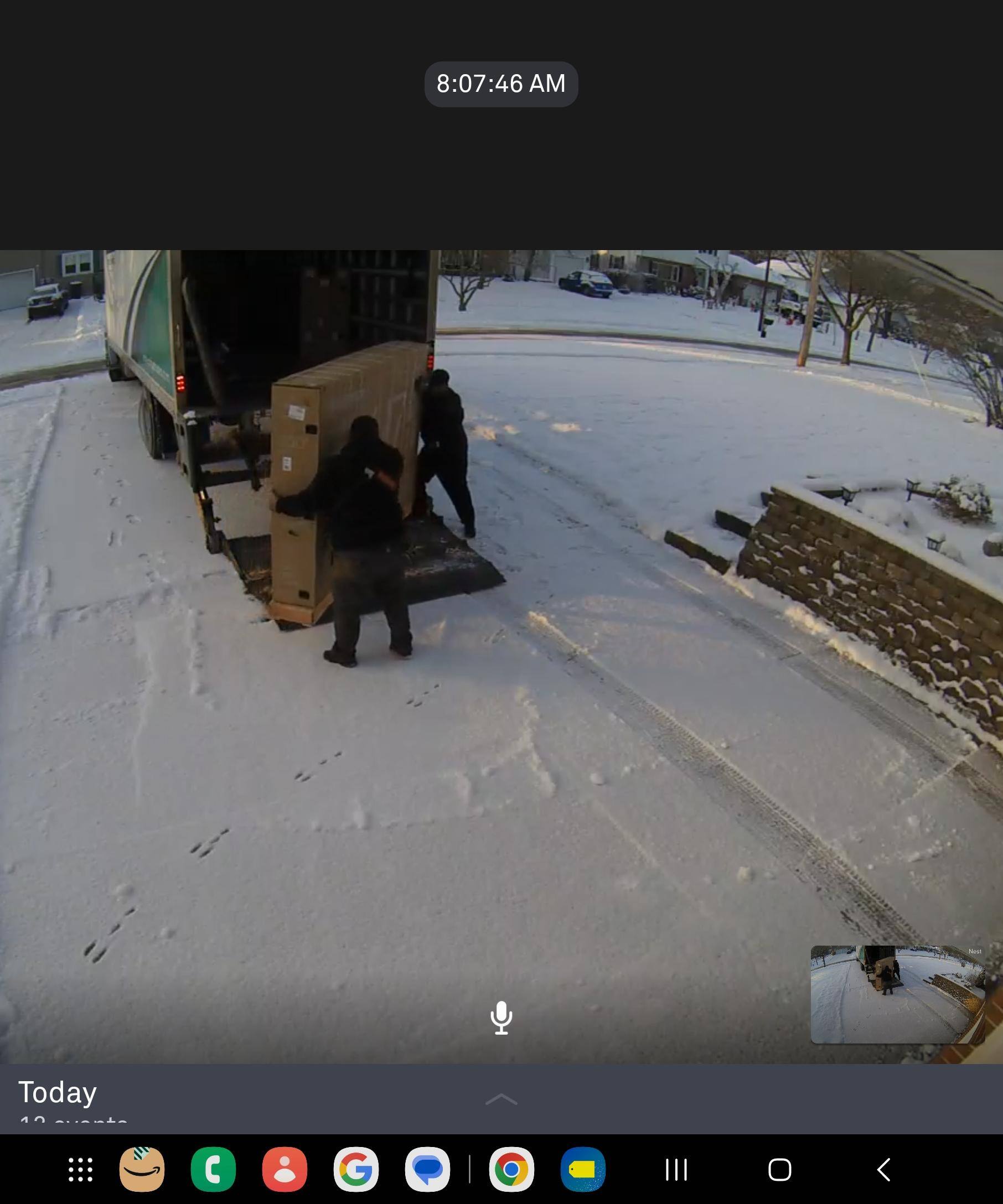This screenshot has height=1204, width=1003.
Task: Go to the home screen
Action: pyautogui.click(x=779, y=1170)
